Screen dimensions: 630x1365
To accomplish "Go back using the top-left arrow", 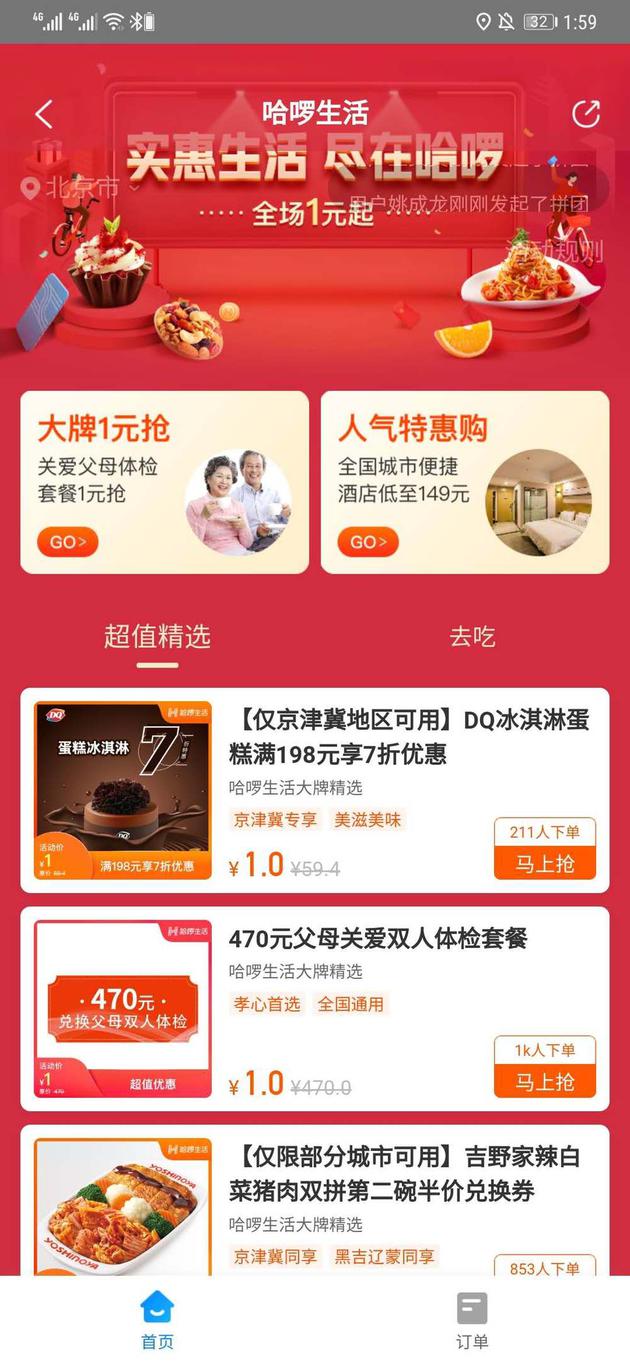I will (x=43, y=114).
